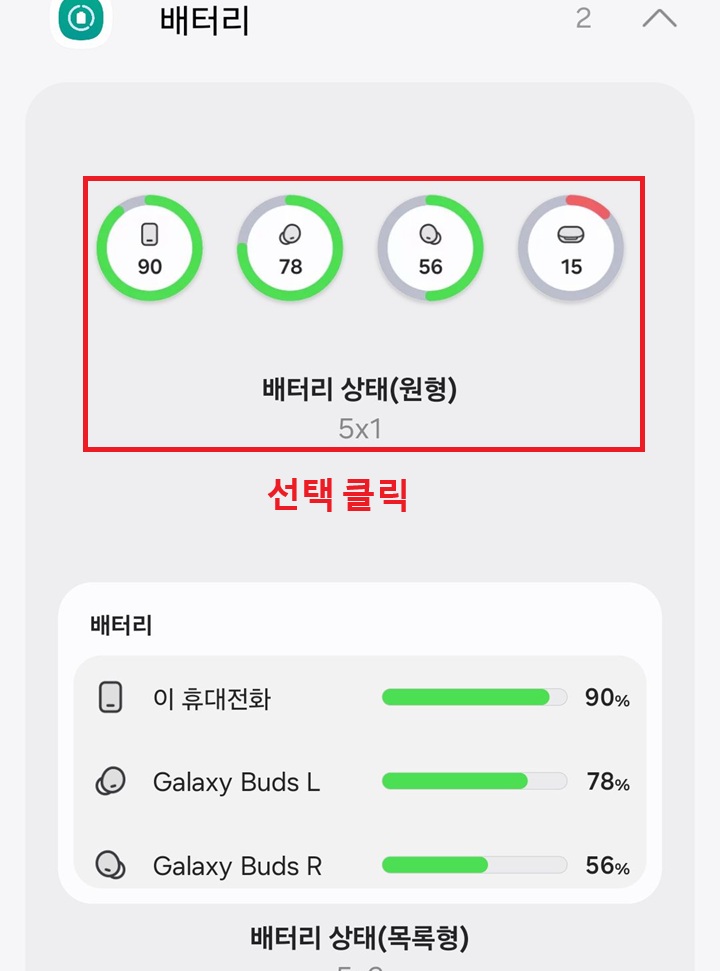Click the 90% battery progress bar
Screen dimensions: 720x971
(472, 699)
